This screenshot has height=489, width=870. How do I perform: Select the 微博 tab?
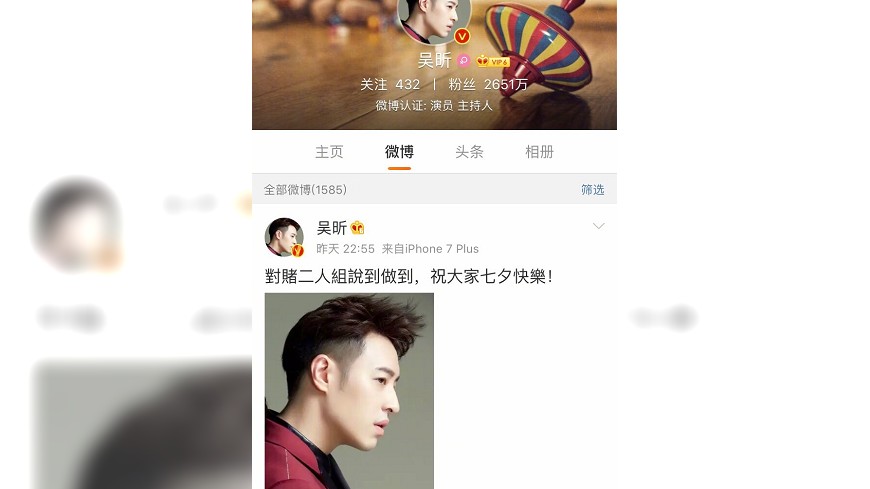pos(399,152)
